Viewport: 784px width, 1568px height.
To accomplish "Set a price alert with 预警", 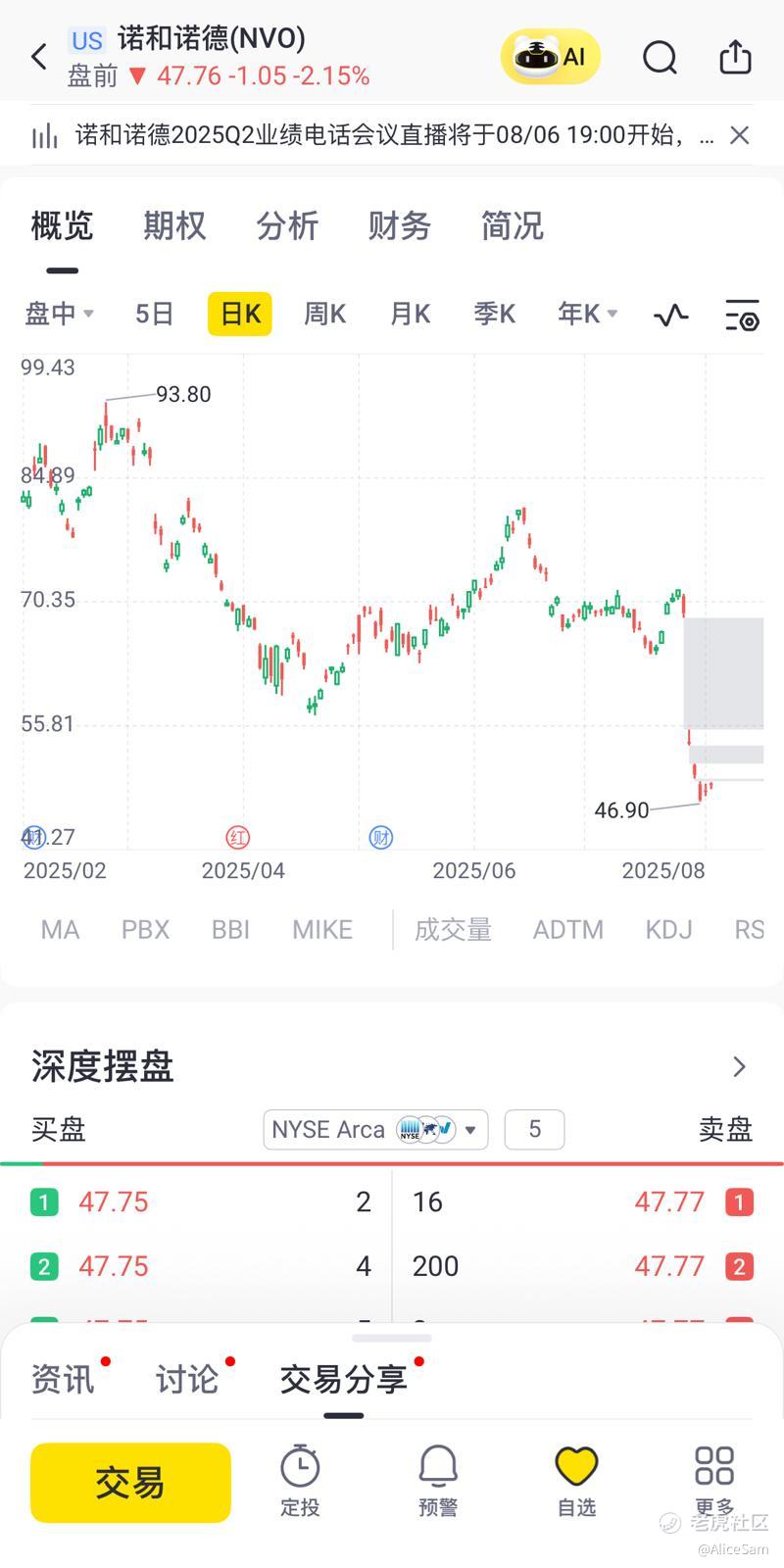I will point(438,1481).
